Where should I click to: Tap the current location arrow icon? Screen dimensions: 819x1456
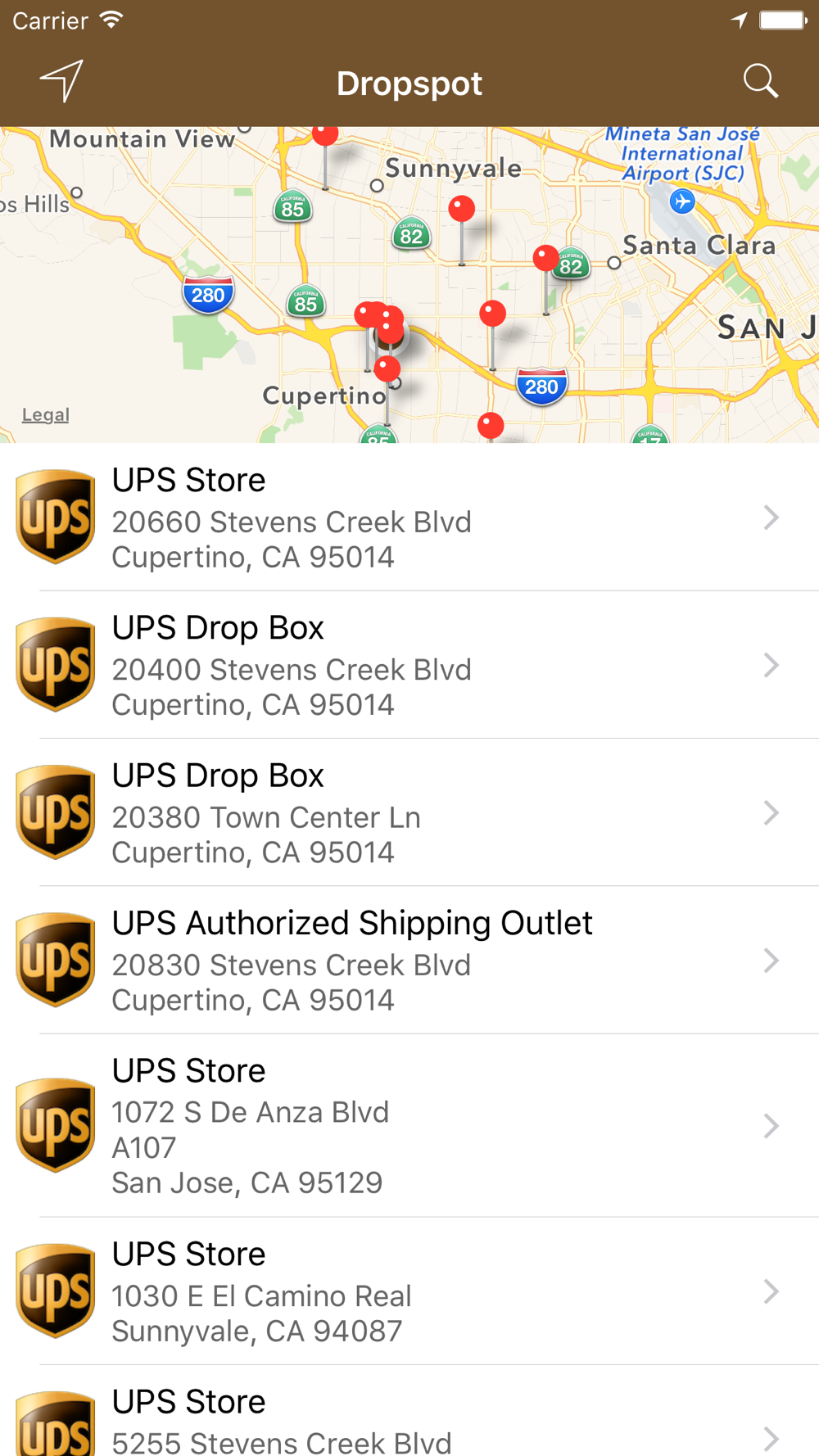pos(61,81)
